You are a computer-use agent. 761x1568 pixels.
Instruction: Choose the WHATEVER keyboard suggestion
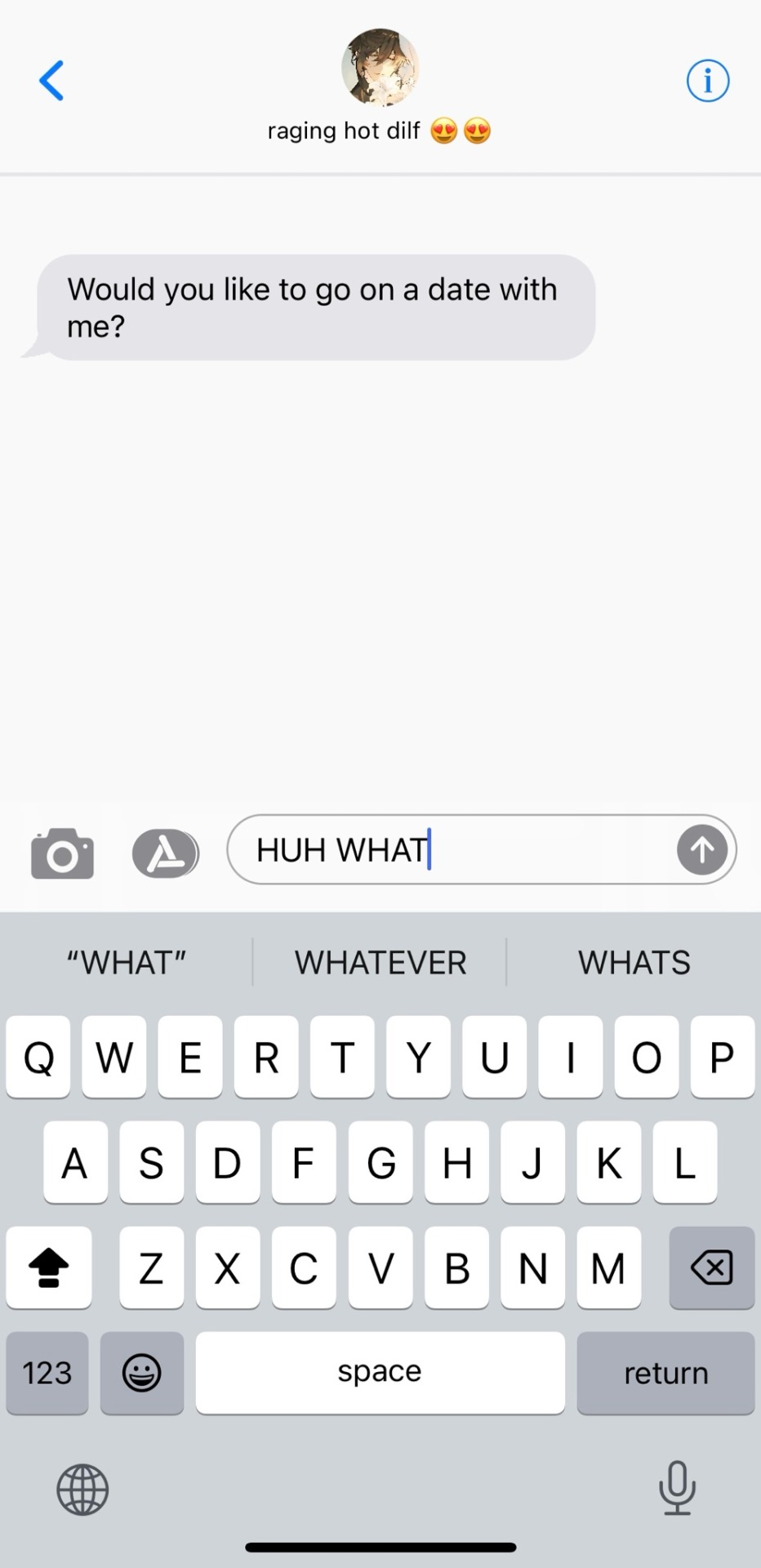(x=380, y=963)
